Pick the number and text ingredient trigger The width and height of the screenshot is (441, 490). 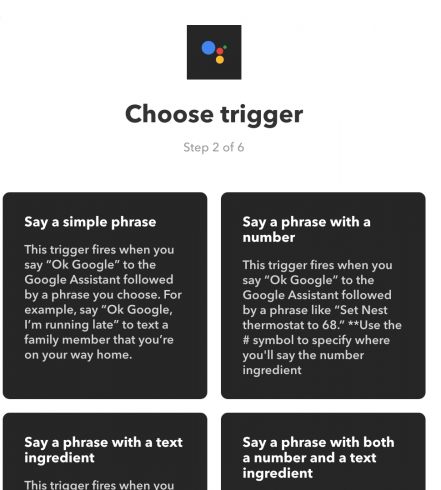(x=323, y=451)
